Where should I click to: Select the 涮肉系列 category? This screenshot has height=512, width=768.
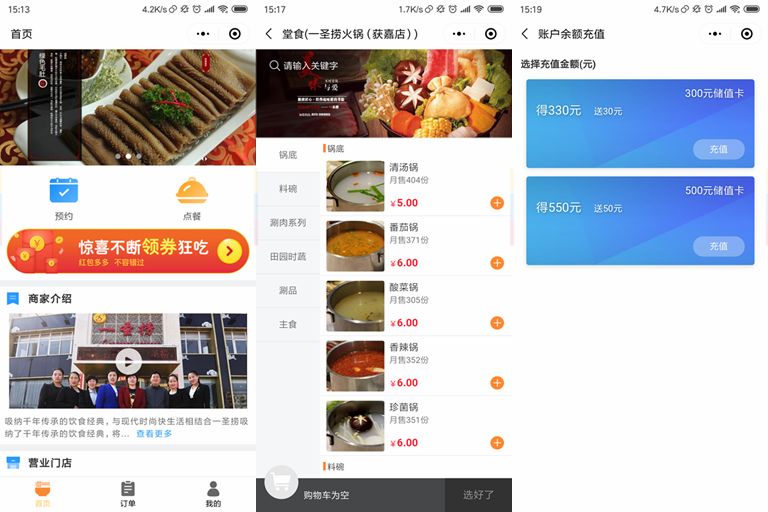pos(288,223)
